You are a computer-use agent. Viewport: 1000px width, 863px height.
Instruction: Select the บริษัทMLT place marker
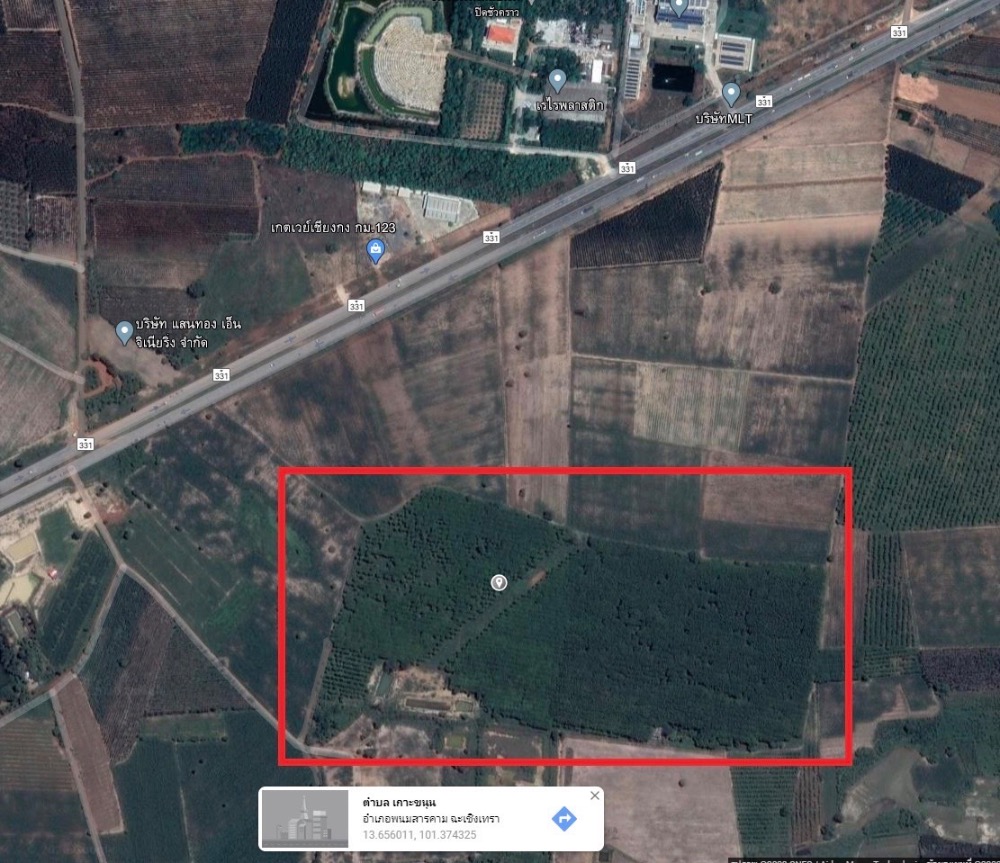(731, 94)
